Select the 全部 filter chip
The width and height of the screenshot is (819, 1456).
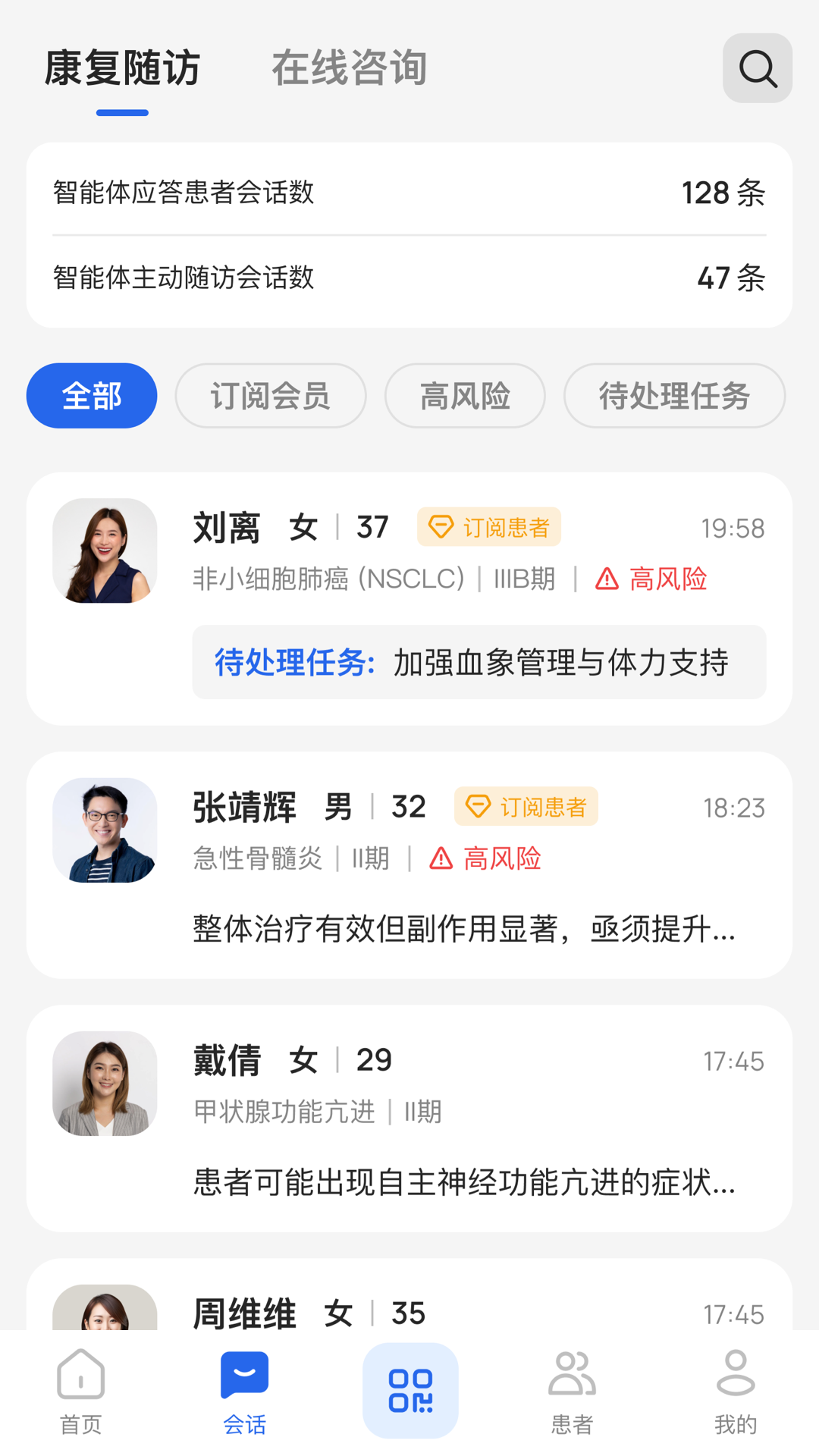click(91, 395)
